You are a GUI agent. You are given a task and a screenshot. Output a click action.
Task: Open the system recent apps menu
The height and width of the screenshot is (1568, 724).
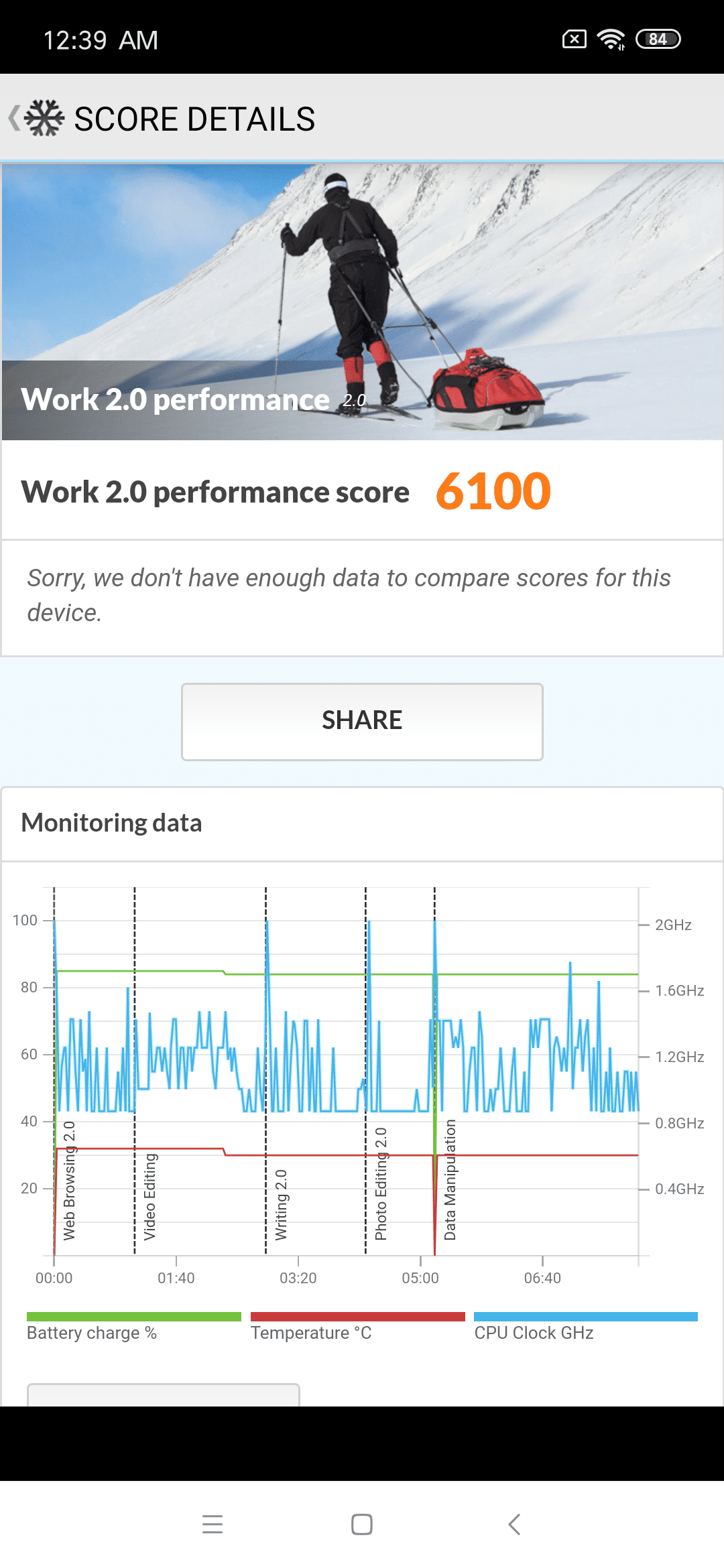(x=213, y=1524)
